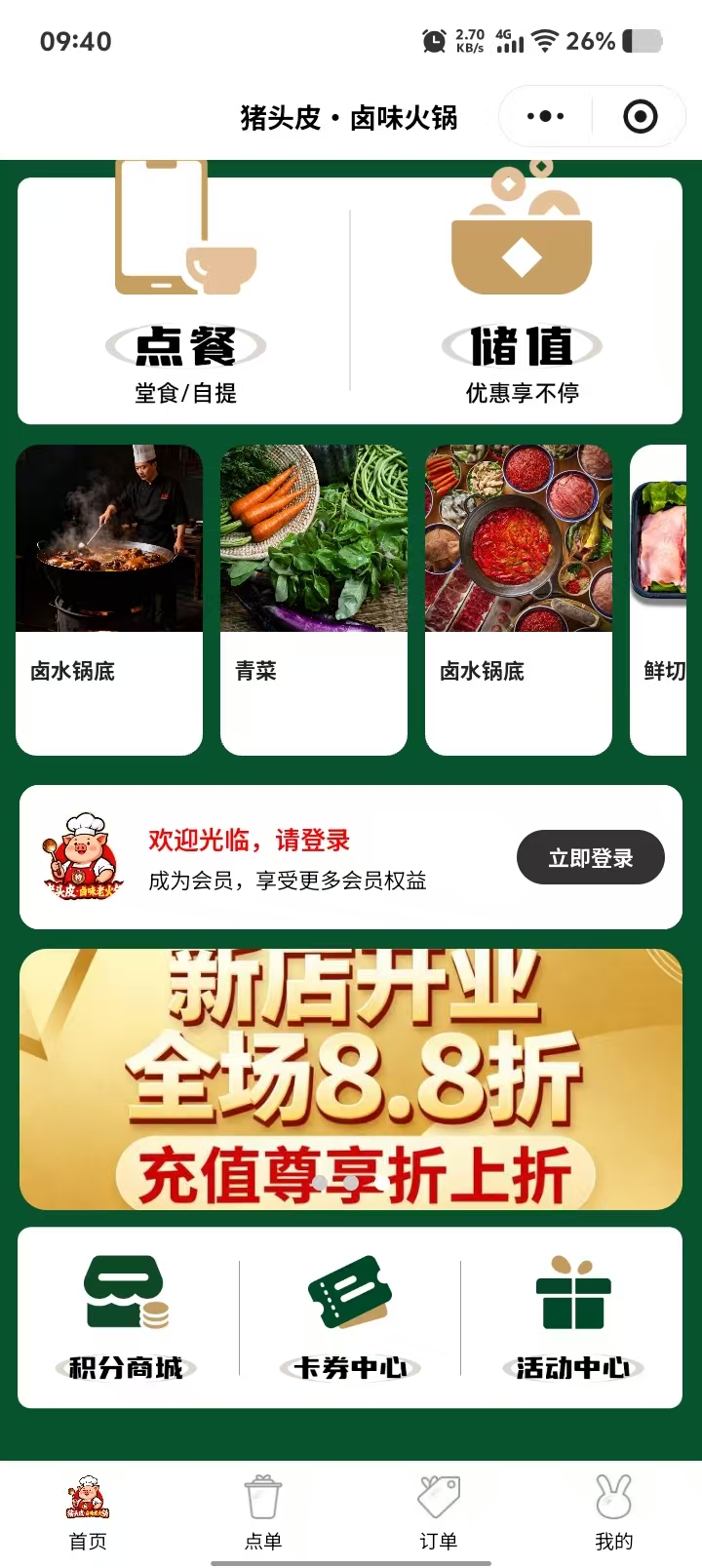Browse the 青菜 category card

[314, 599]
